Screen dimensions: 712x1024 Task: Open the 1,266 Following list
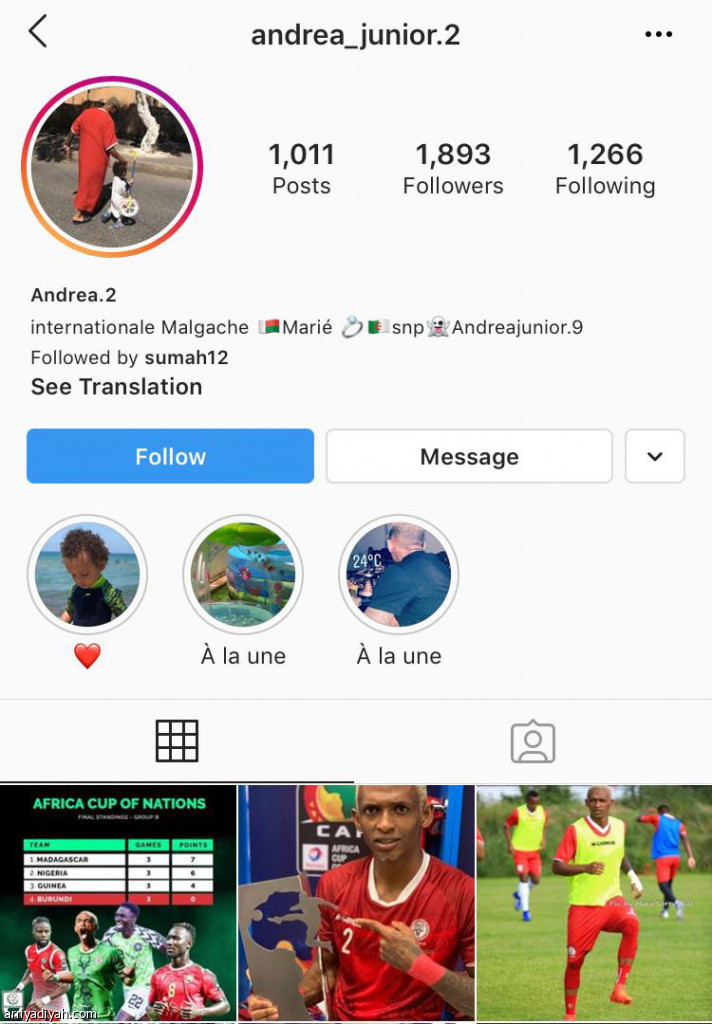pos(605,168)
